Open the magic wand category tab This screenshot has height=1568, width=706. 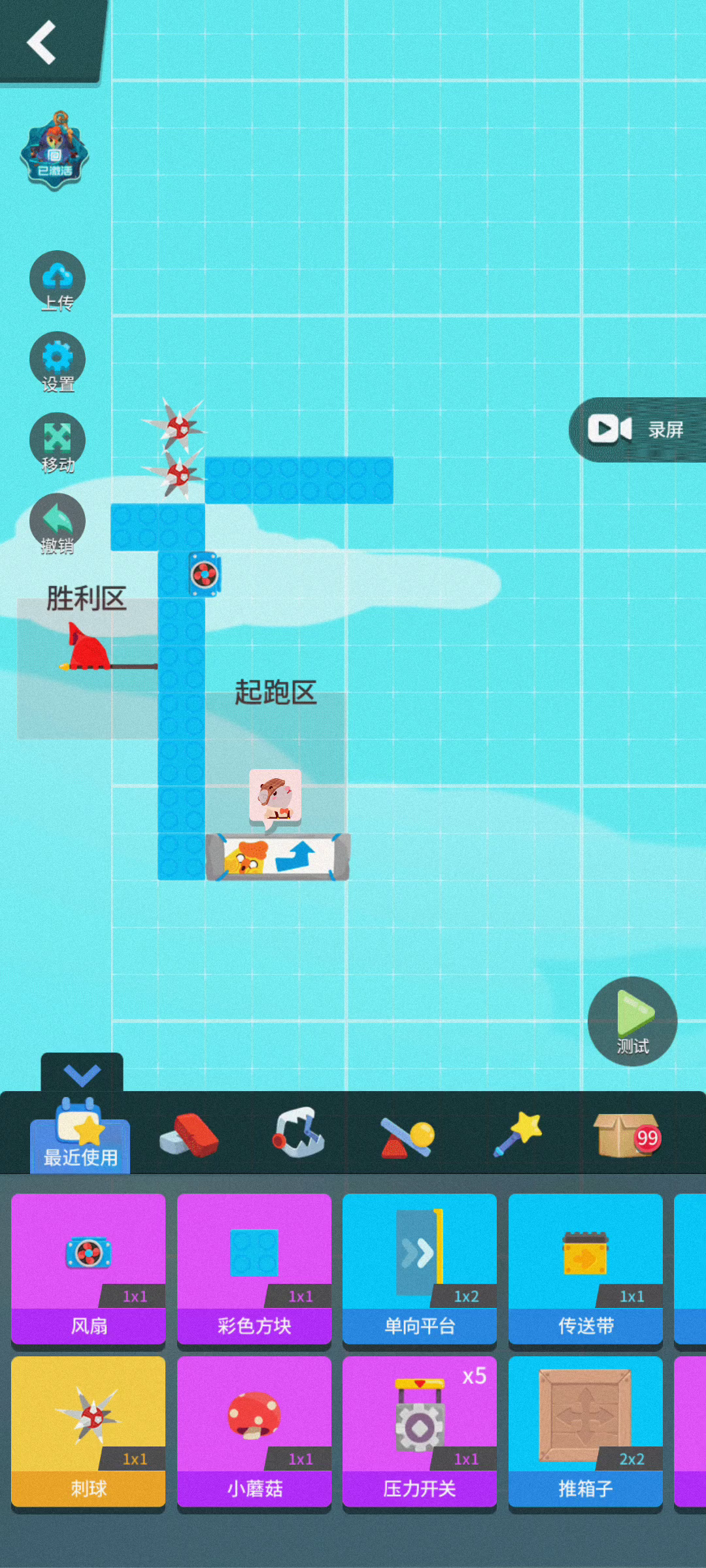(x=518, y=1134)
